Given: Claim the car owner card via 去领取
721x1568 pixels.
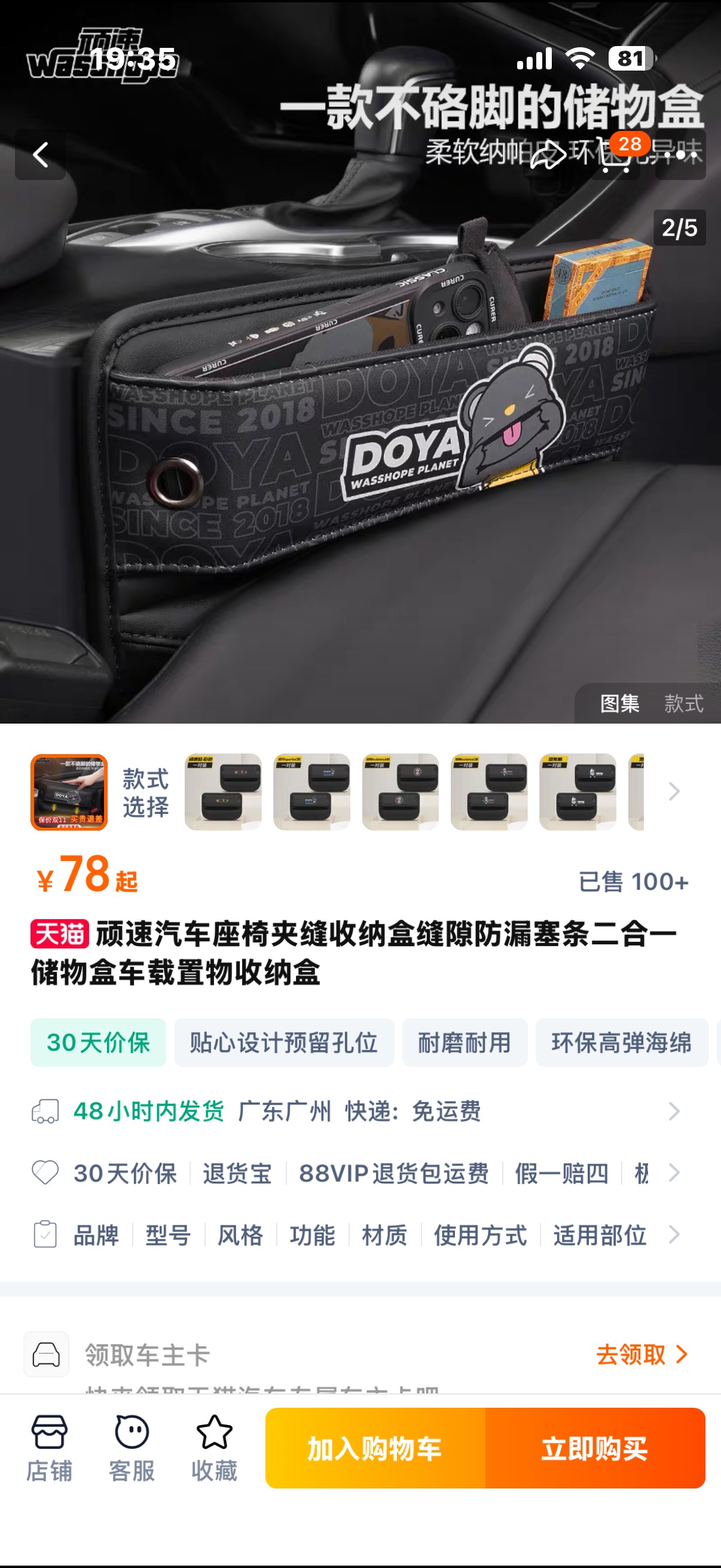Looking at the screenshot, I should pos(641,1355).
